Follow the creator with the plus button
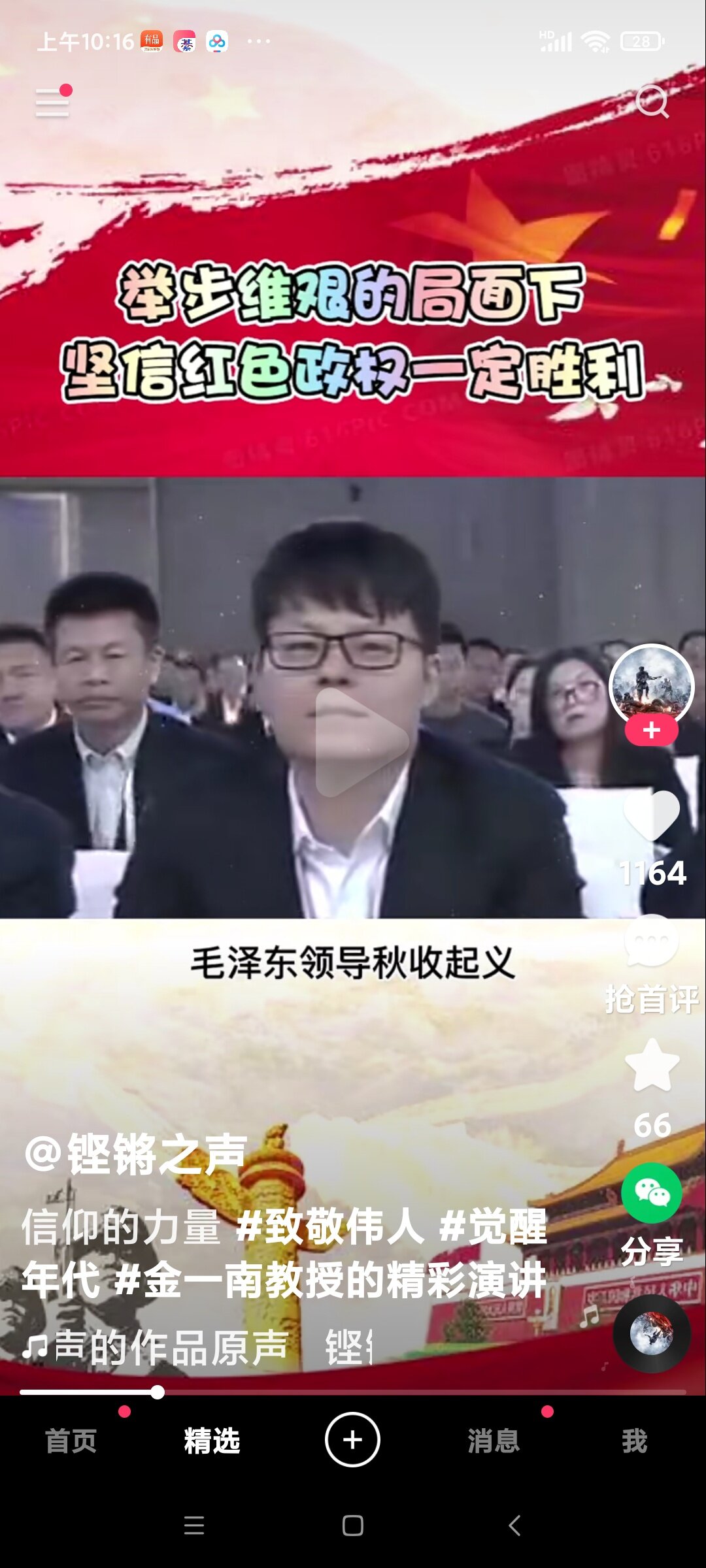The image size is (706, 1568). point(651,730)
